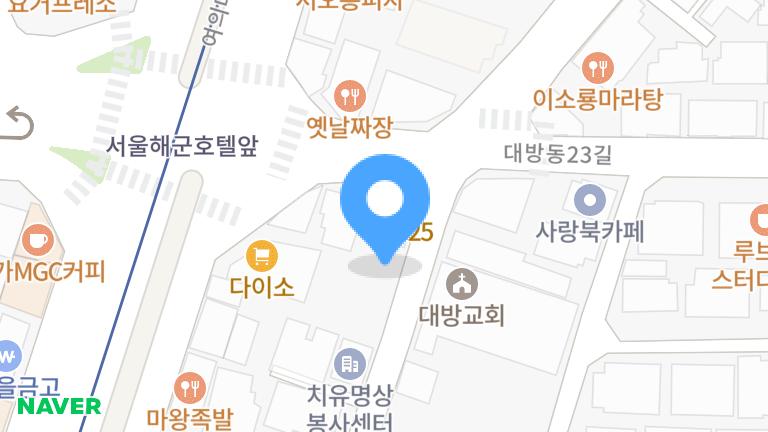Open the 치유명상 봉사센터 building marker
Image resolution: width=768 pixels, height=432 pixels.
pos(349,362)
